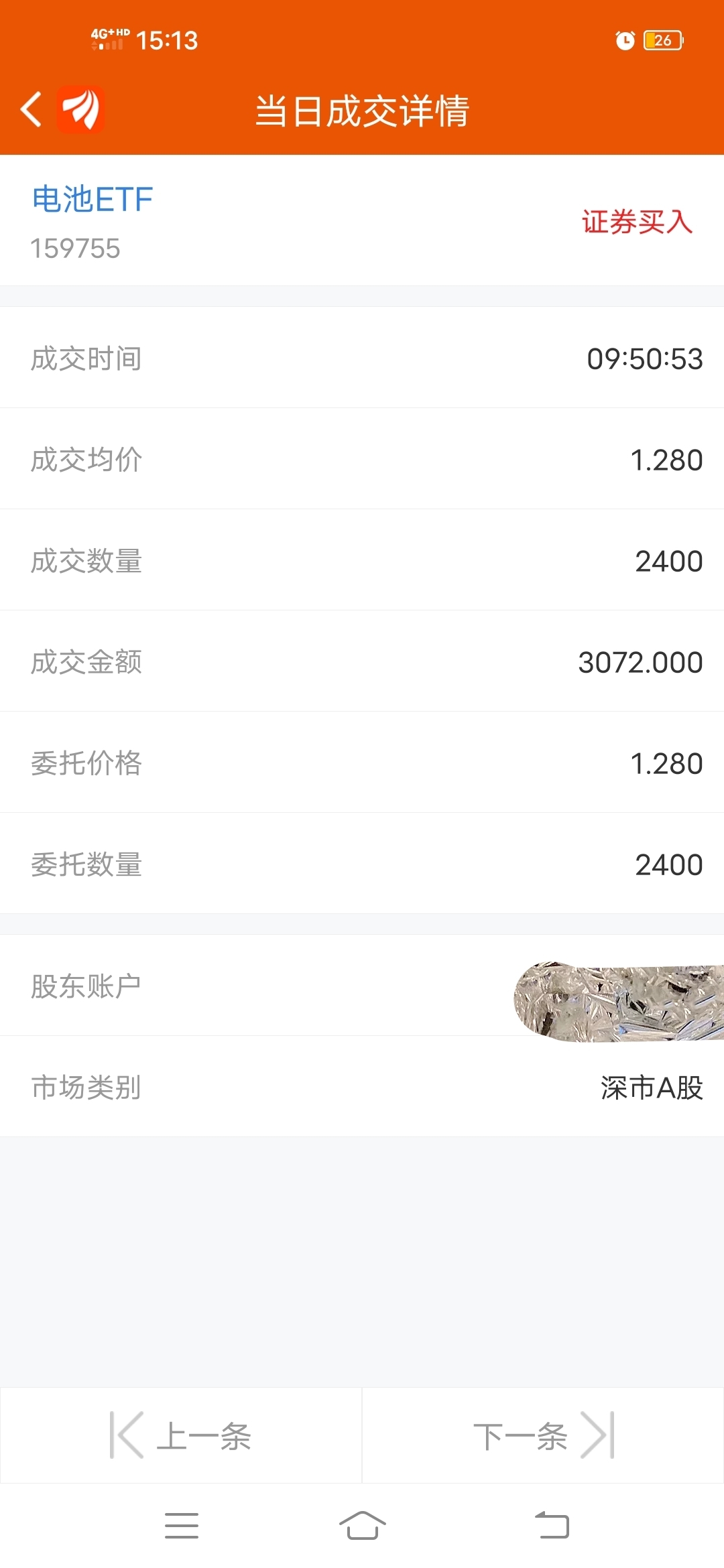Screen dimensions: 724x1568
Task: Tap the system back button
Action: pyautogui.click(x=552, y=1526)
